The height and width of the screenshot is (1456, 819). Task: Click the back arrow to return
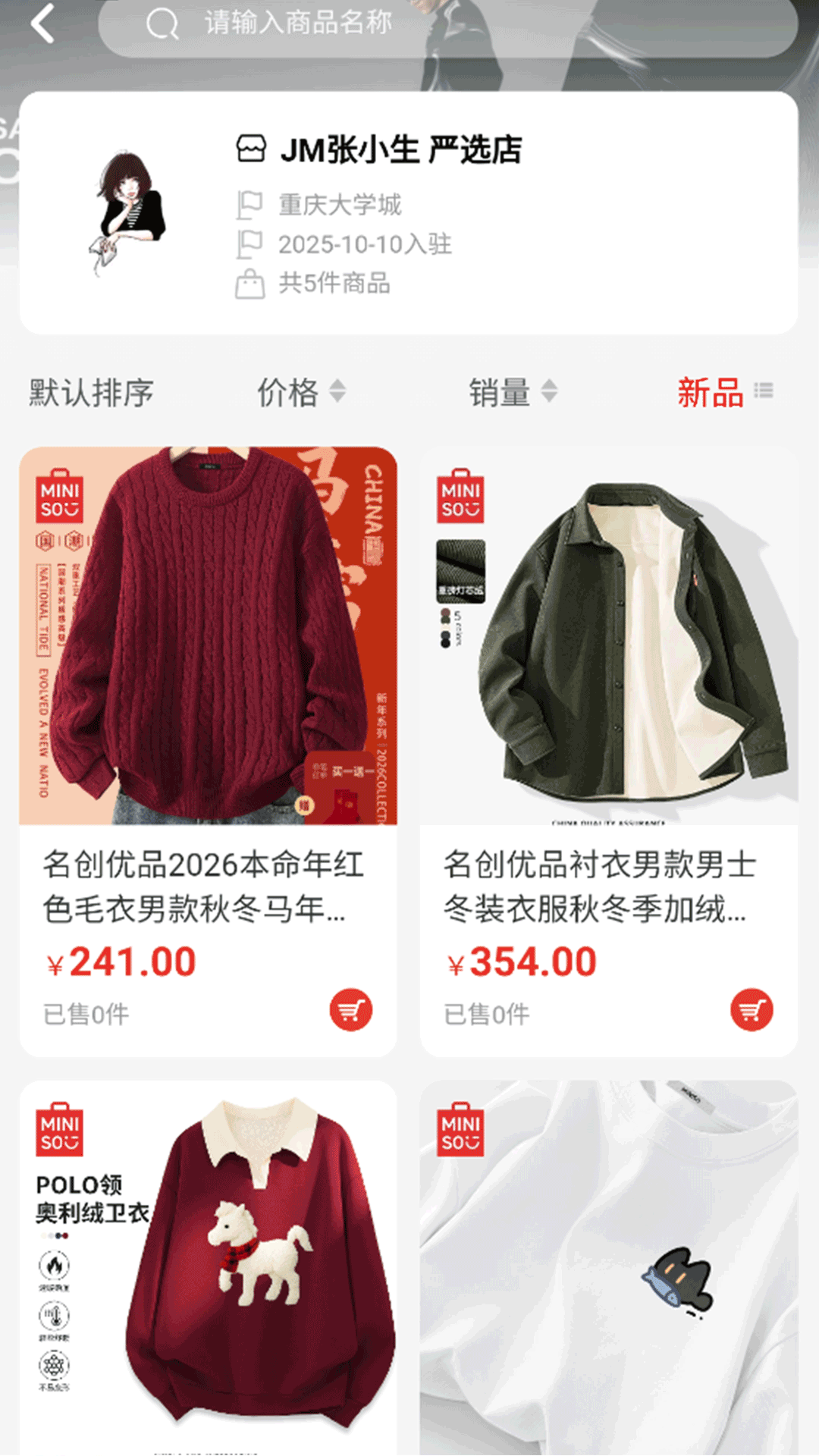click(x=42, y=25)
